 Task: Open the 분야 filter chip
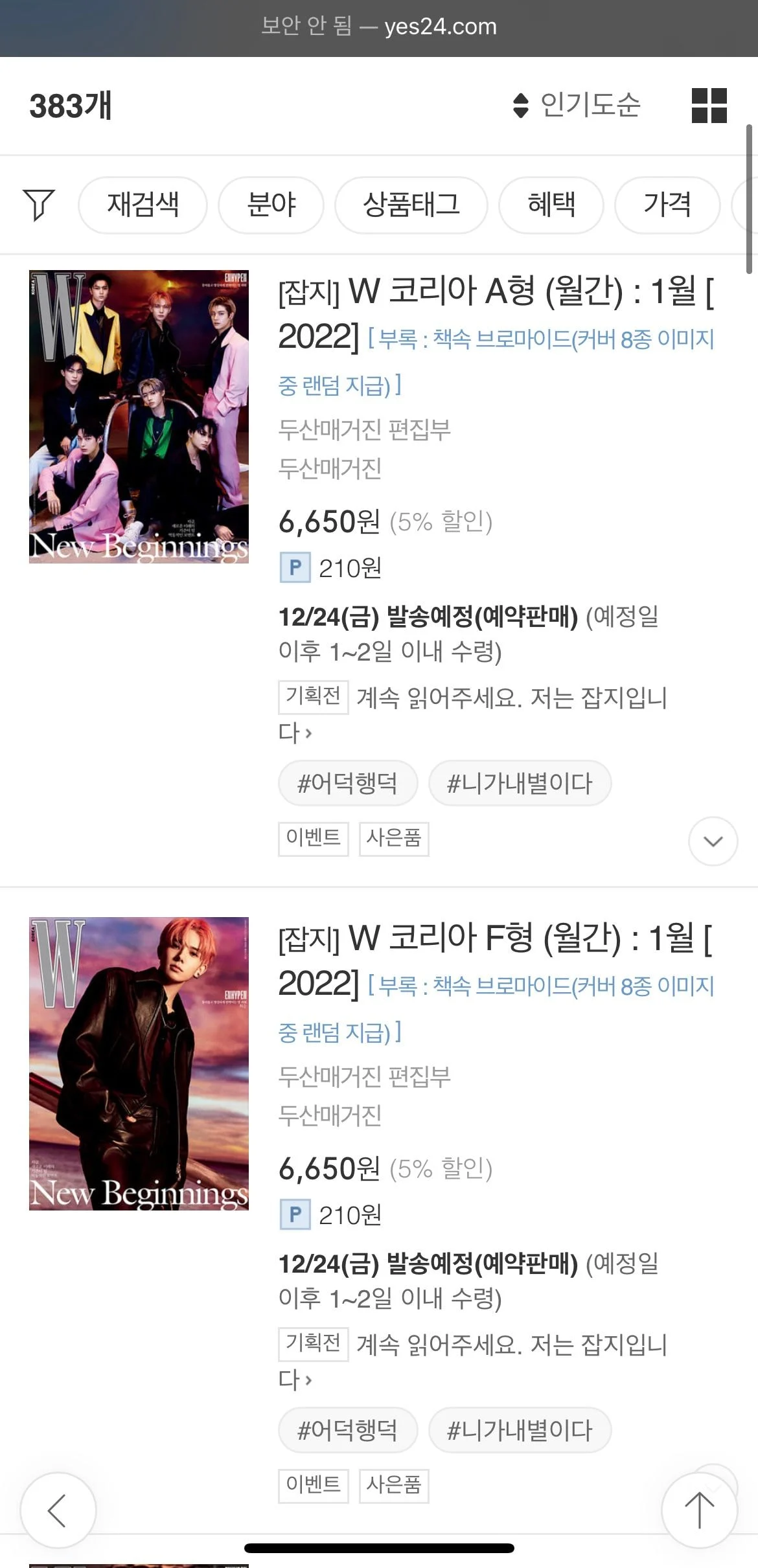(x=271, y=205)
